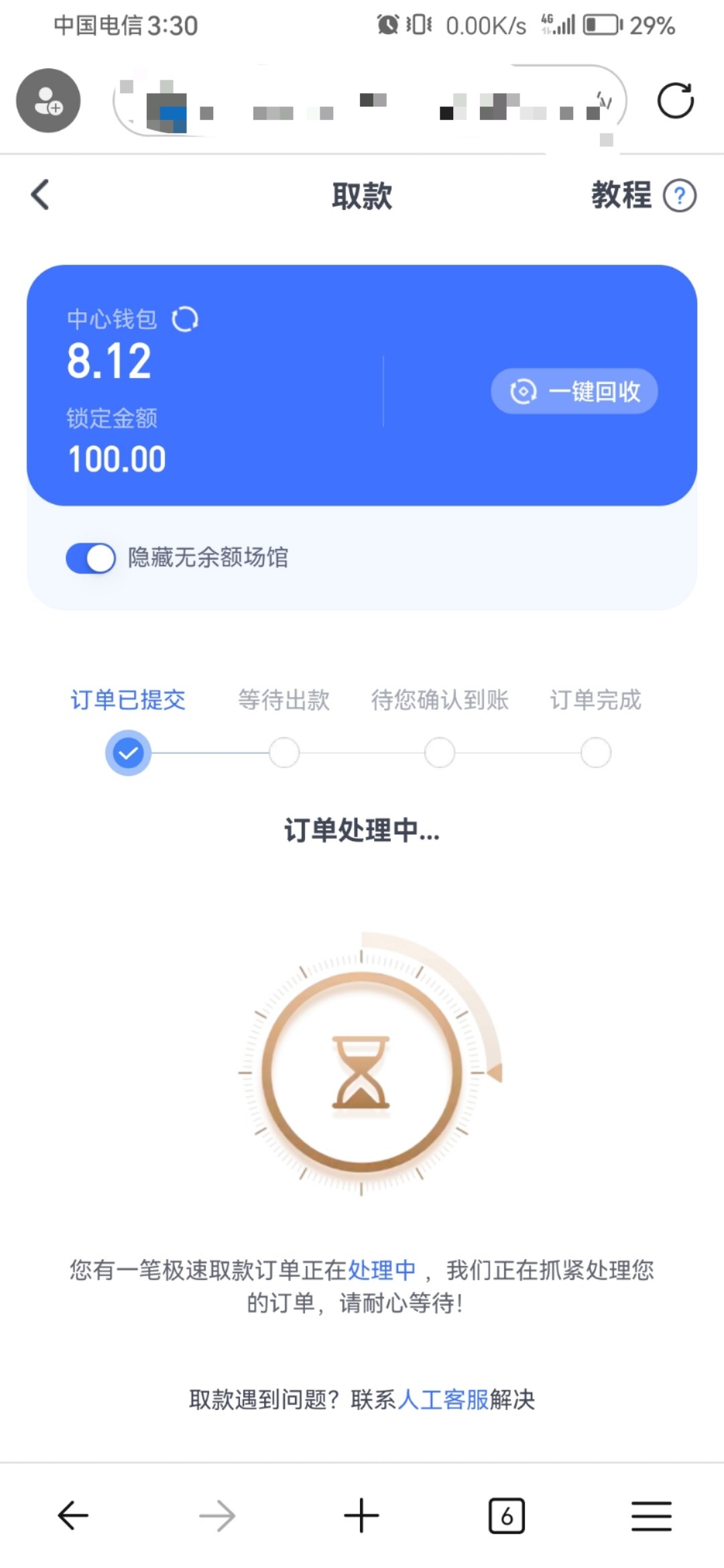This screenshot has height=1568, width=724.
Task: Select the profile avatar icon
Action: (x=47, y=101)
